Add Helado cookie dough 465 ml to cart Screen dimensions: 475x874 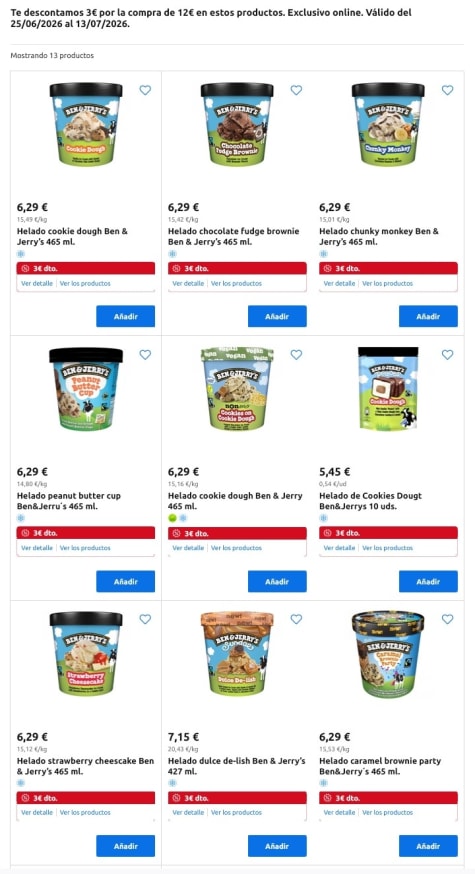point(125,316)
